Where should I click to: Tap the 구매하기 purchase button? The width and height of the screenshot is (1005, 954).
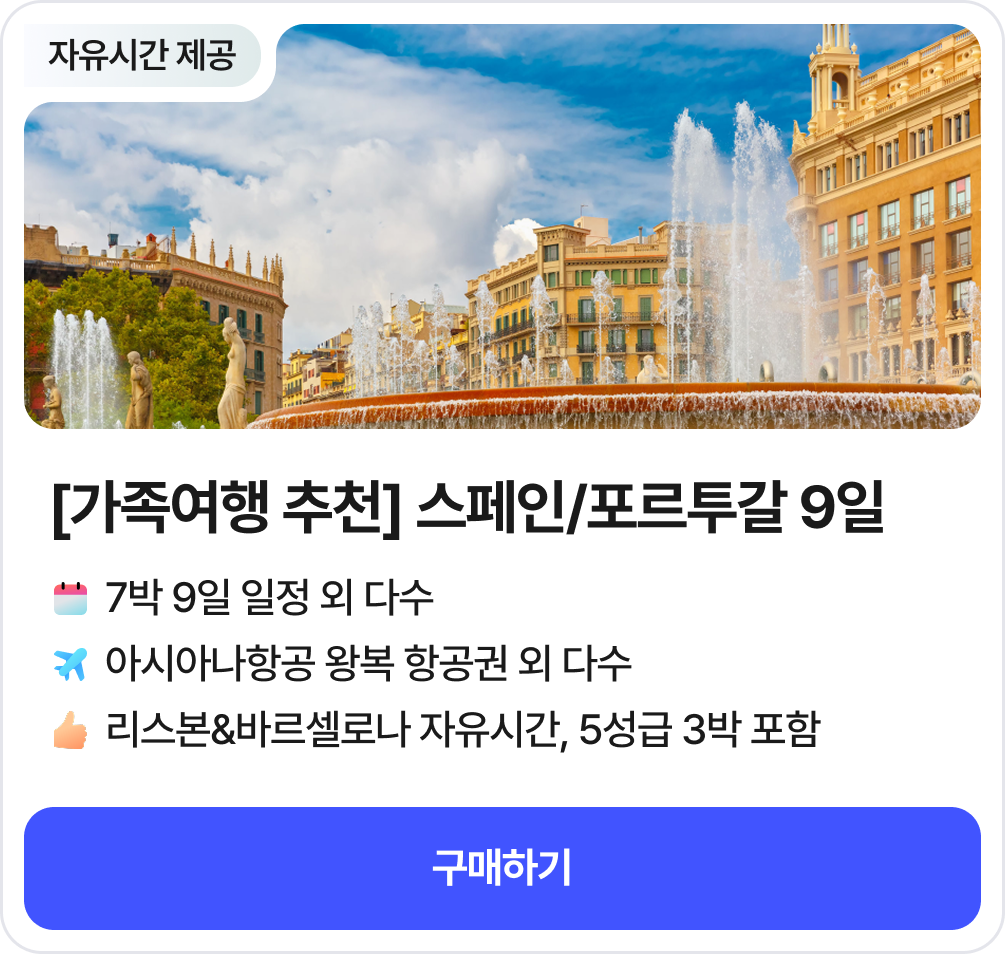tap(502, 868)
